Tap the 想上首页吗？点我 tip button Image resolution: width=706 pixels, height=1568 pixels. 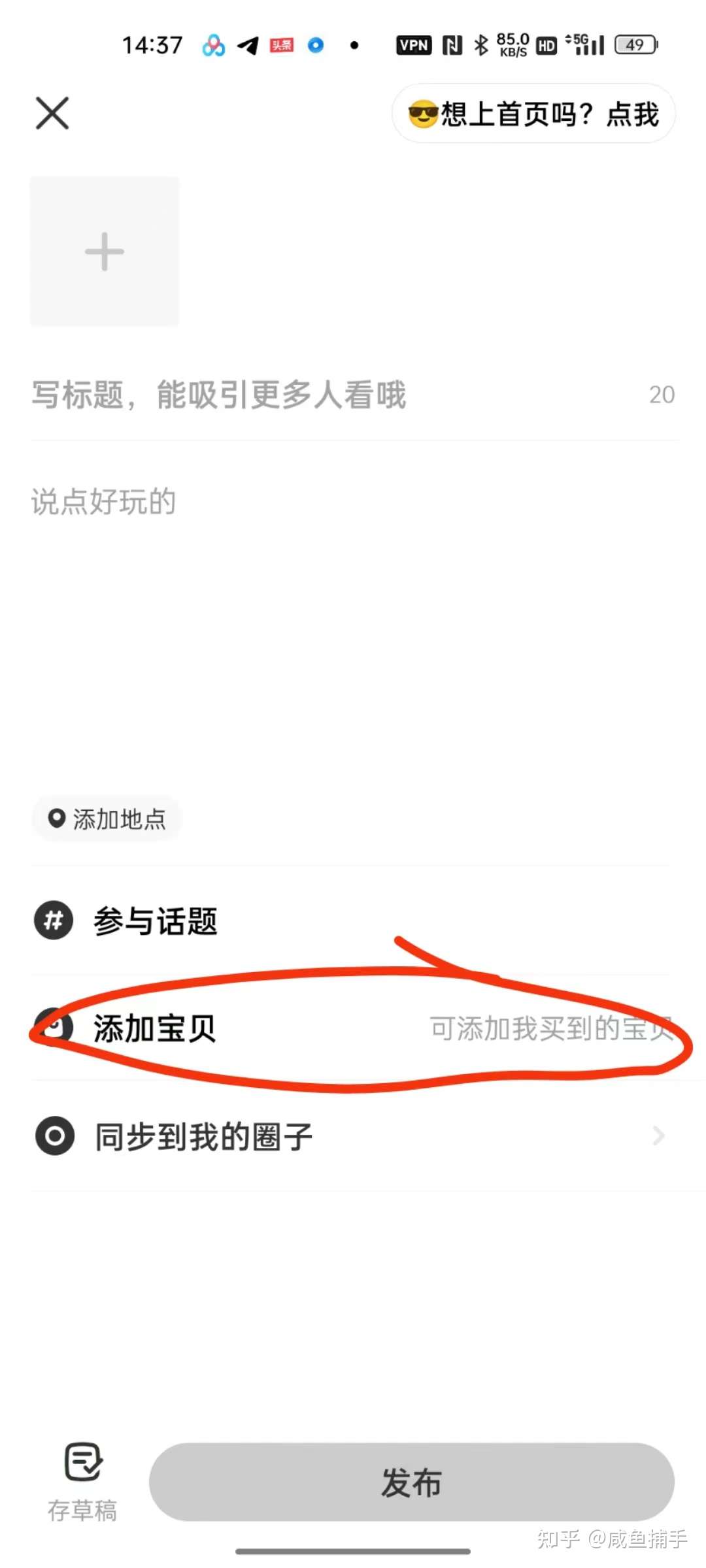pyautogui.click(x=533, y=114)
